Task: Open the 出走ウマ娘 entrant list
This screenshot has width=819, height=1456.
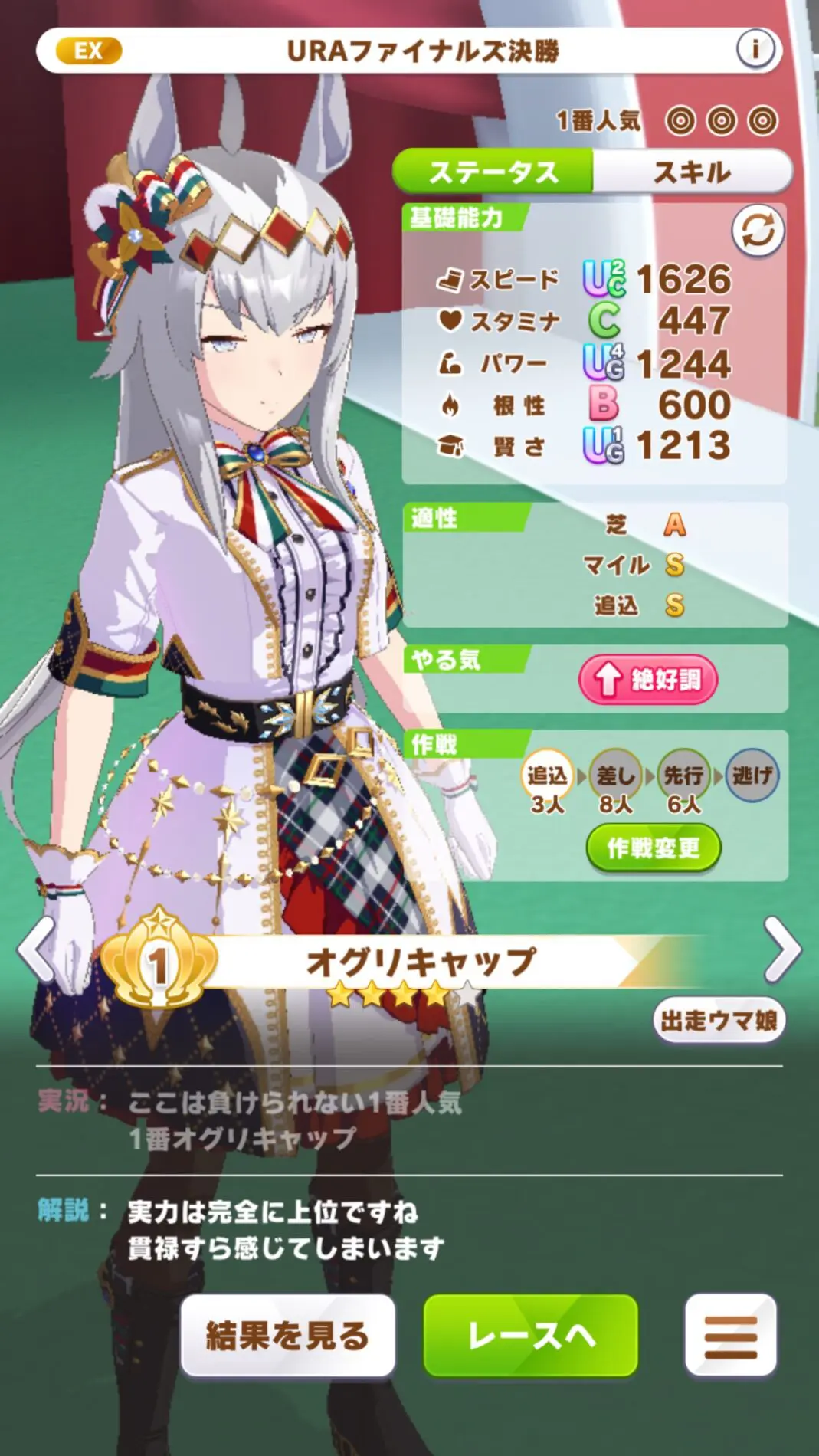Action: tap(718, 1021)
